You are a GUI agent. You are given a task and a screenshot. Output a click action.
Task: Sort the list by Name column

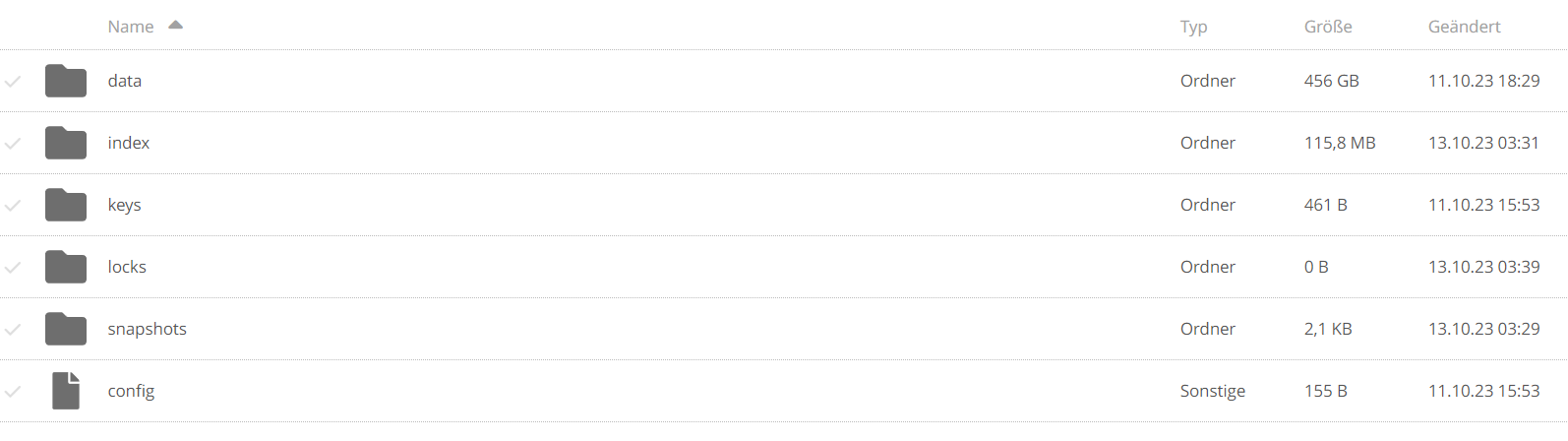point(131,27)
